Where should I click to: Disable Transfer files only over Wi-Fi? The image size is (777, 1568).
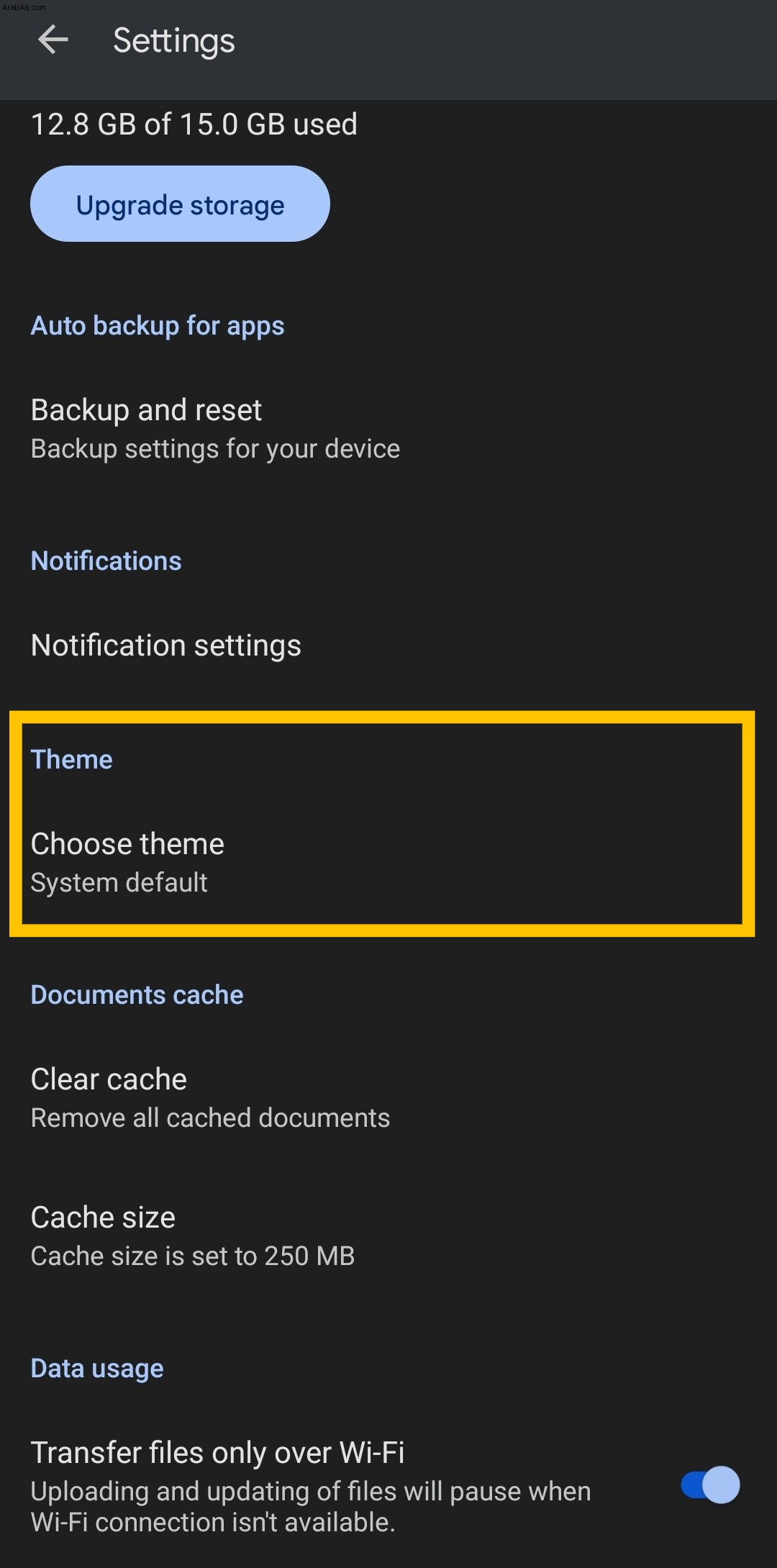[710, 1485]
